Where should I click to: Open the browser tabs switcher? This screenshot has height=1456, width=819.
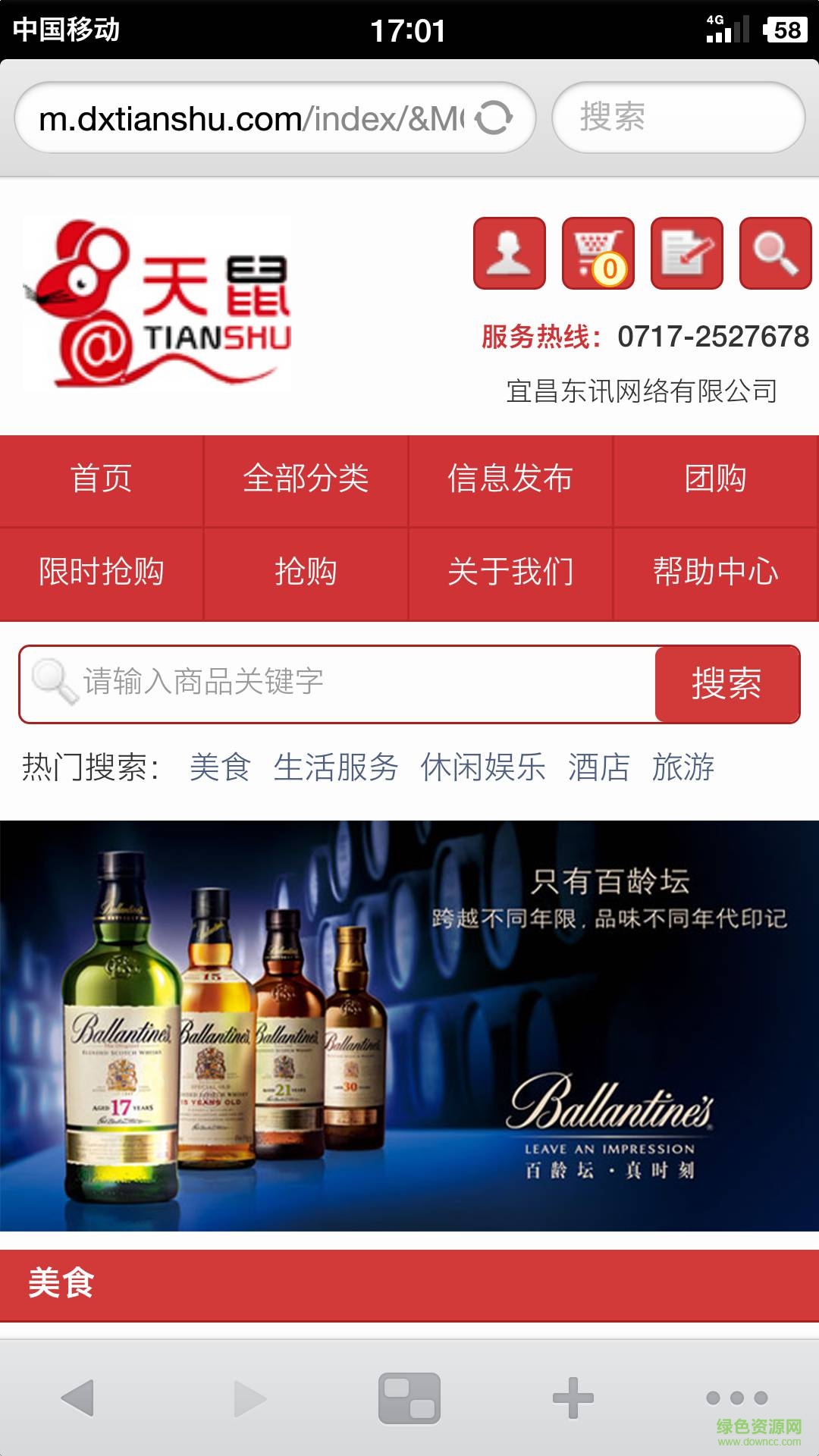pyautogui.click(x=409, y=1398)
